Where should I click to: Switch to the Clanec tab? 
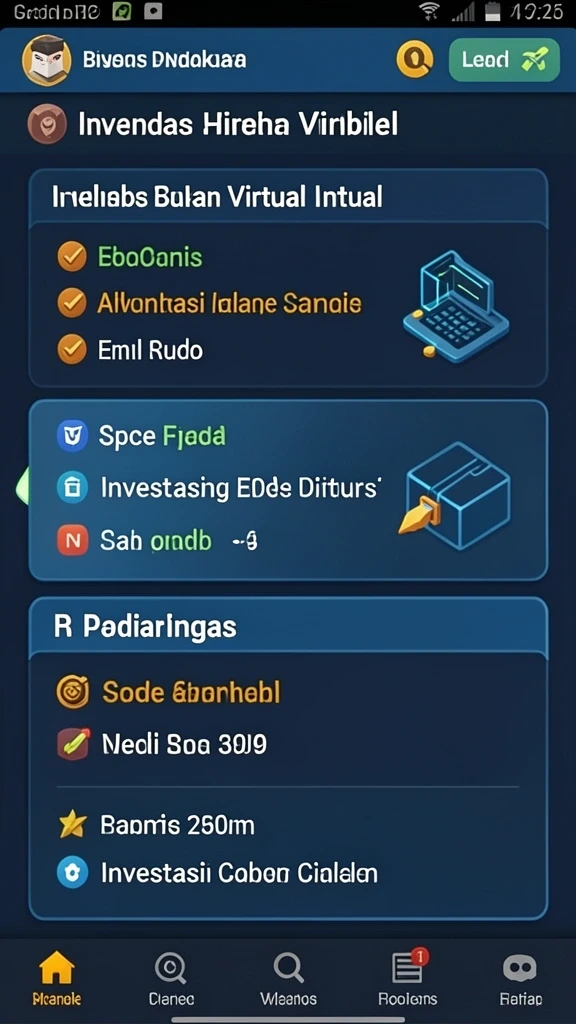coord(171,978)
